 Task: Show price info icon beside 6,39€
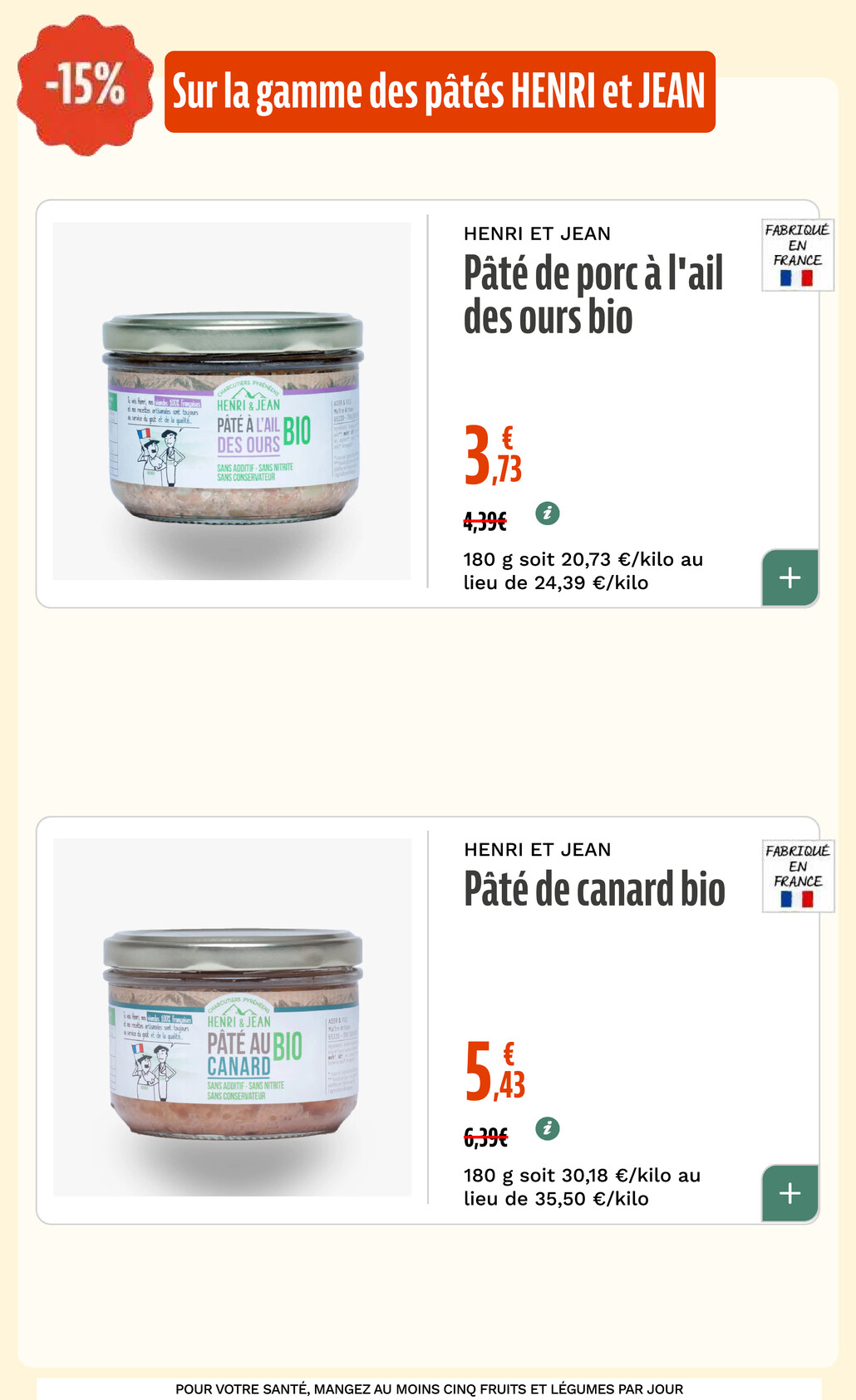click(547, 1128)
